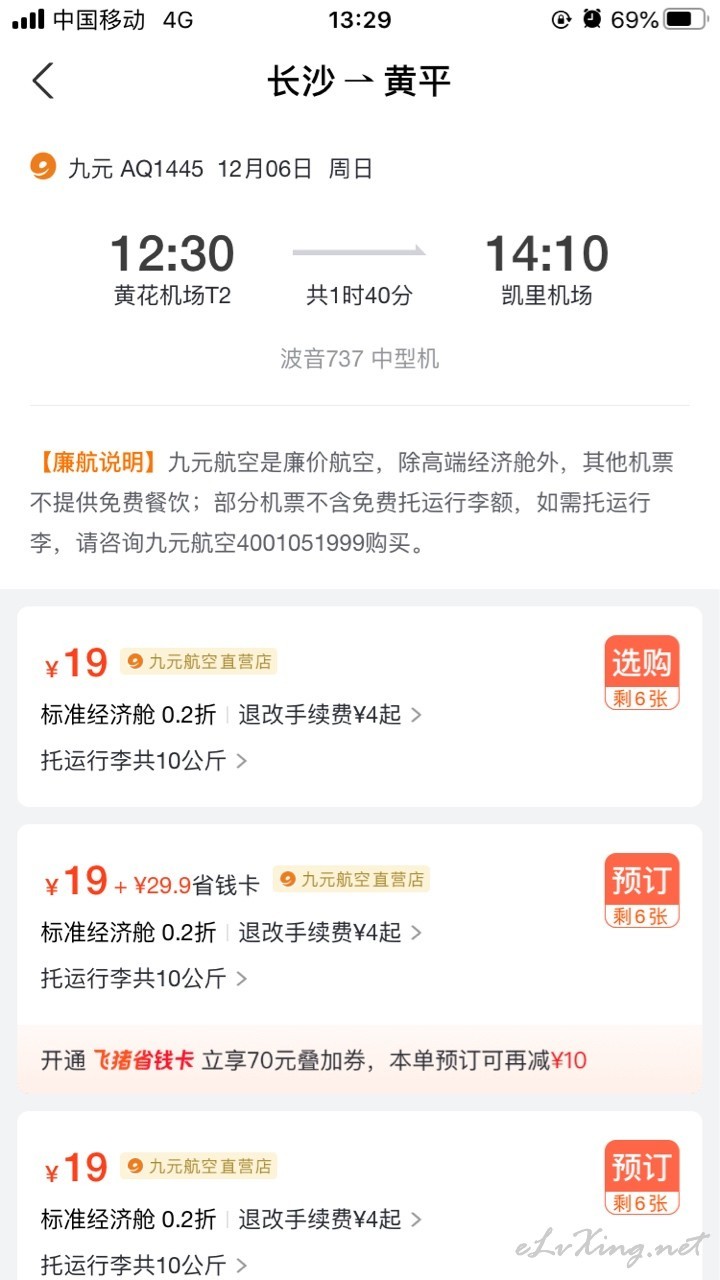
Task: Go back from the 长沙 → 黄平 page
Action: coord(43,80)
